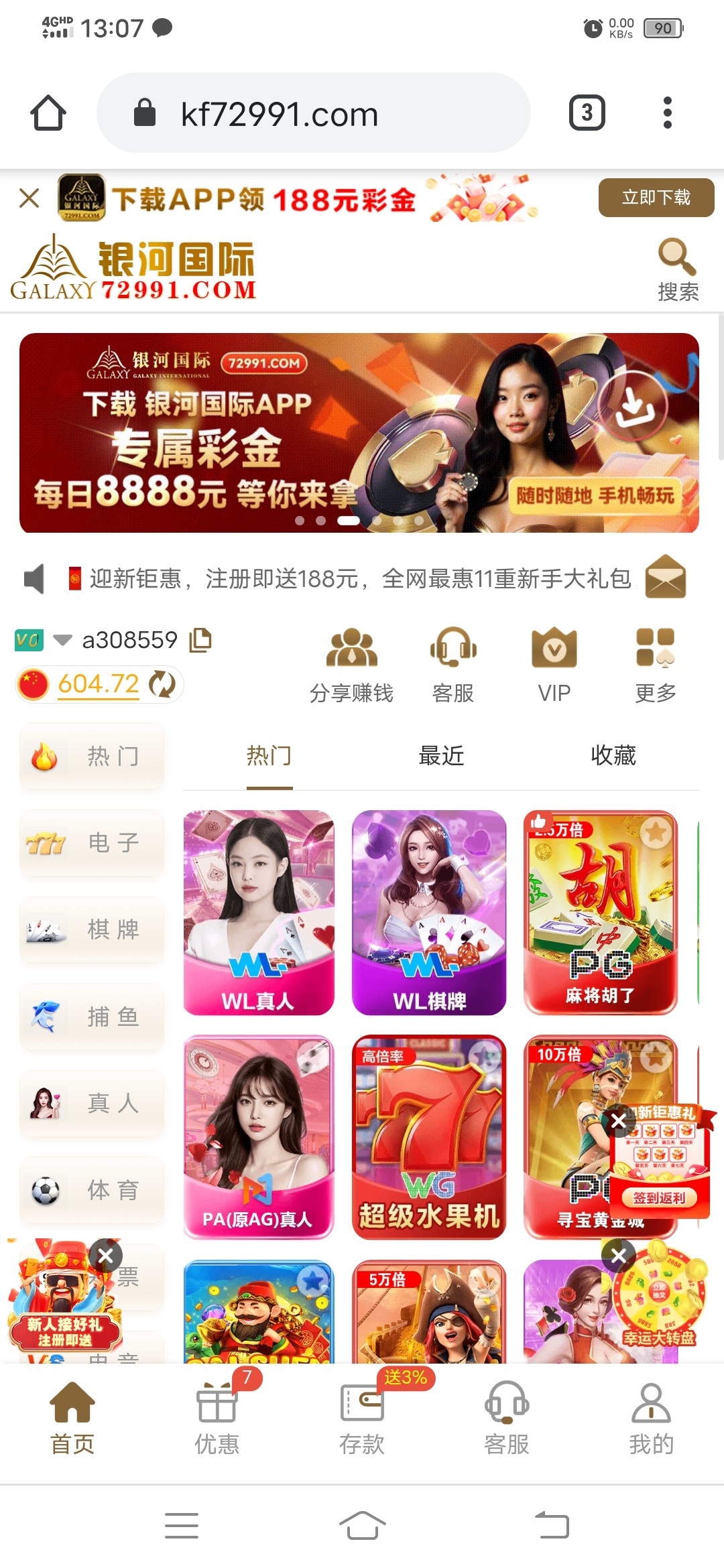Select the 捕鱼 fishing category in the sidebar
The image size is (724, 1568).
92,1017
